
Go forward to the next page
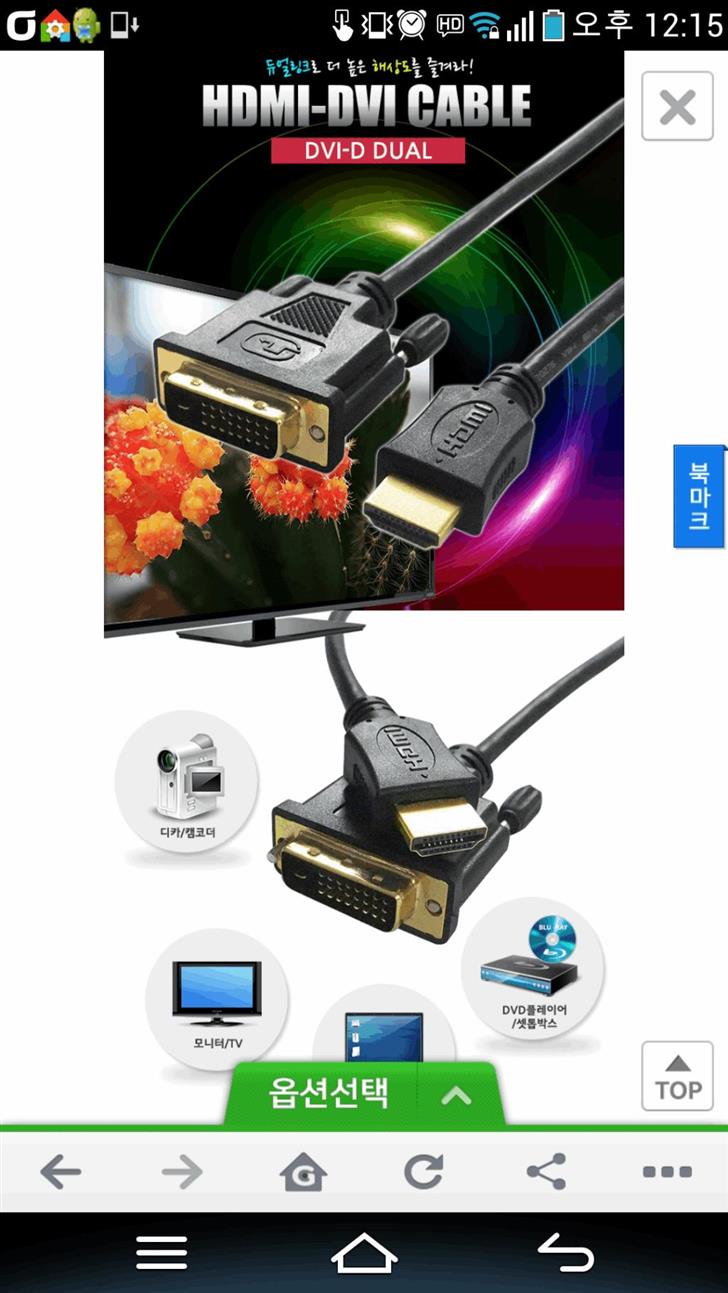pos(182,1172)
